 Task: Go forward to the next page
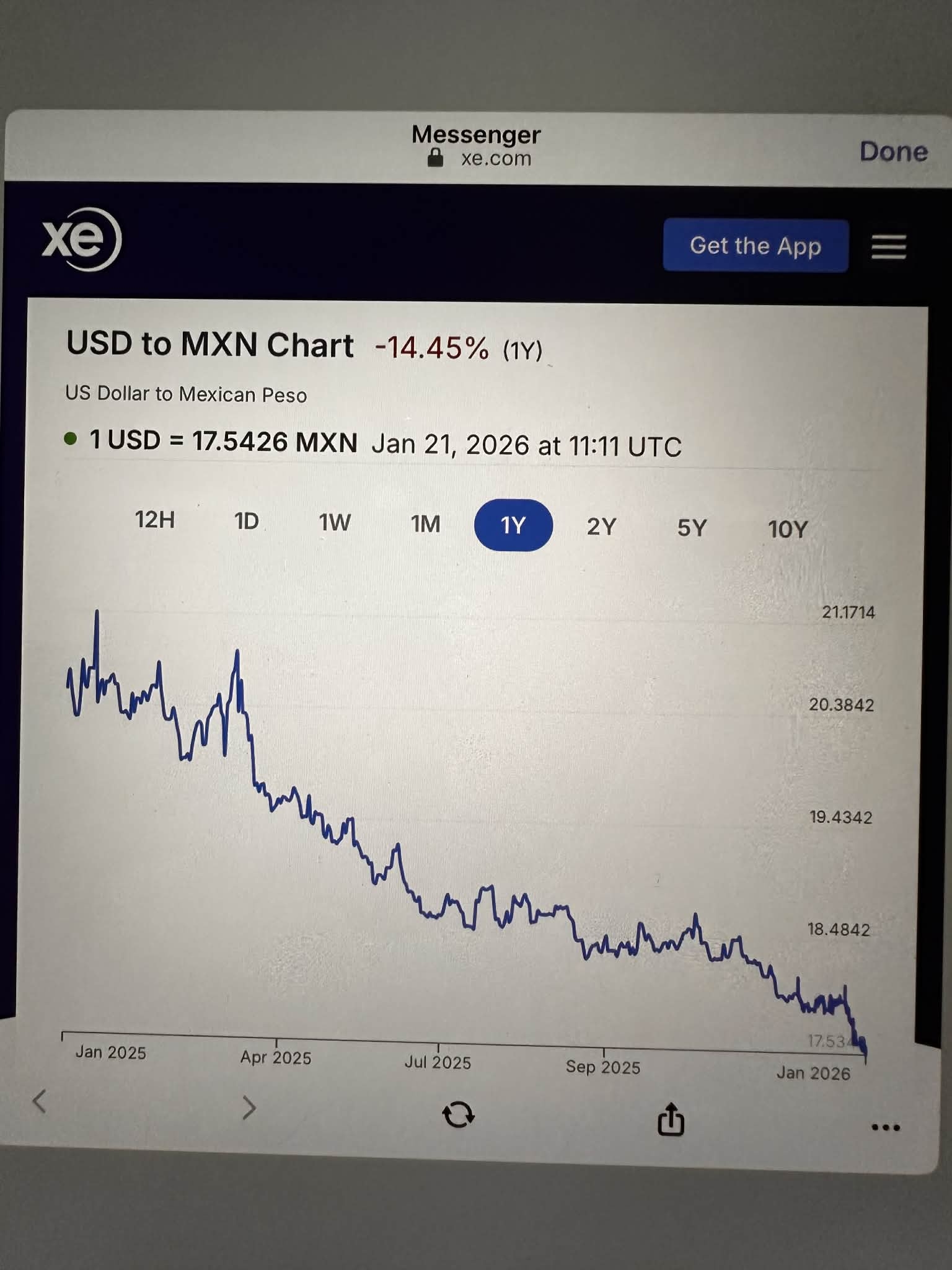pyautogui.click(x=249, y=1108)
